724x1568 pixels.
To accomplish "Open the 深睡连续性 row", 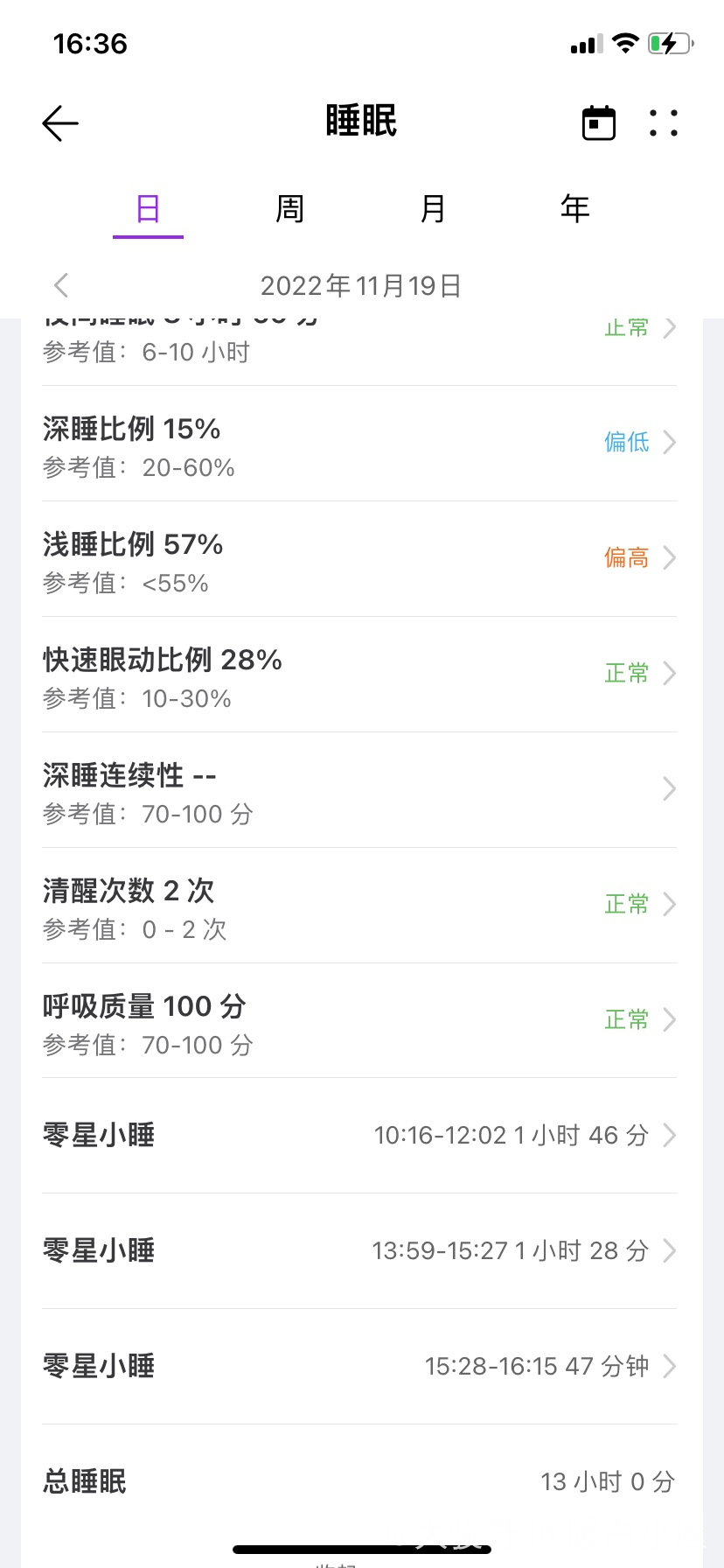I will pyautogui.click(x=359, y=790).
